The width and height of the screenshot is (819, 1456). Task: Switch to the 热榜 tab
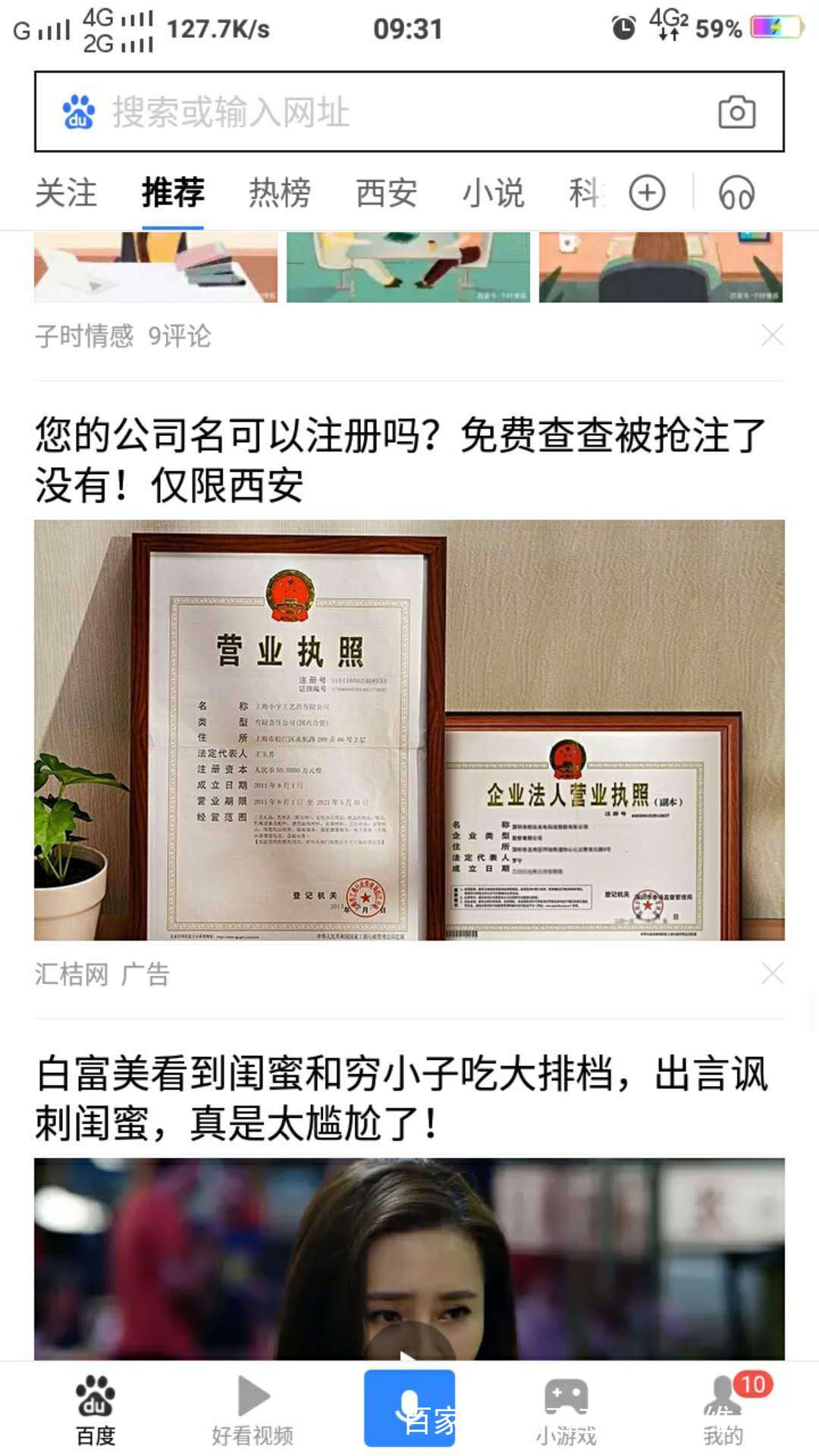pos(280,193)
